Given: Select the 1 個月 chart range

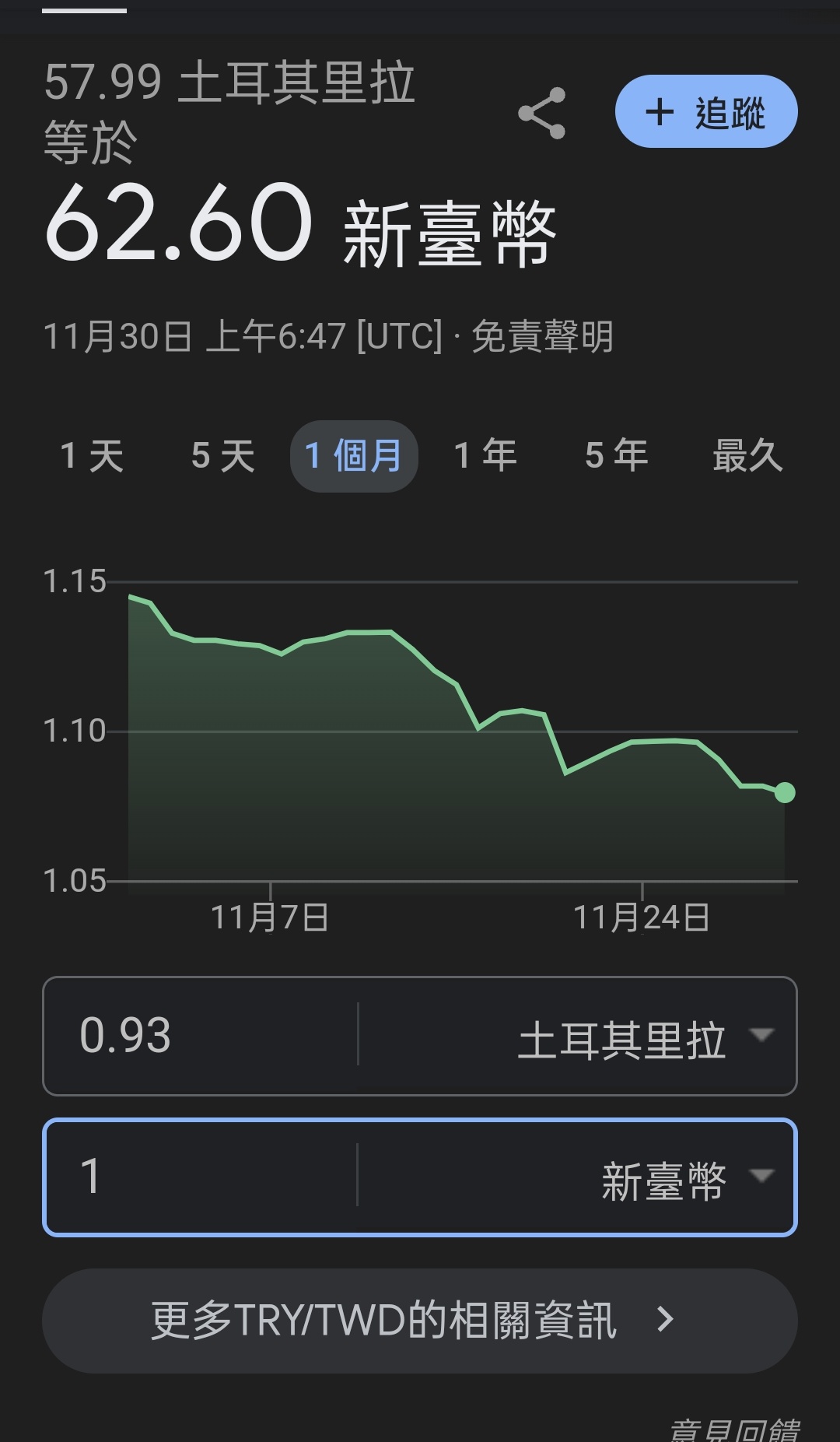Looking at the screenshot, I should tap(354, 455).
